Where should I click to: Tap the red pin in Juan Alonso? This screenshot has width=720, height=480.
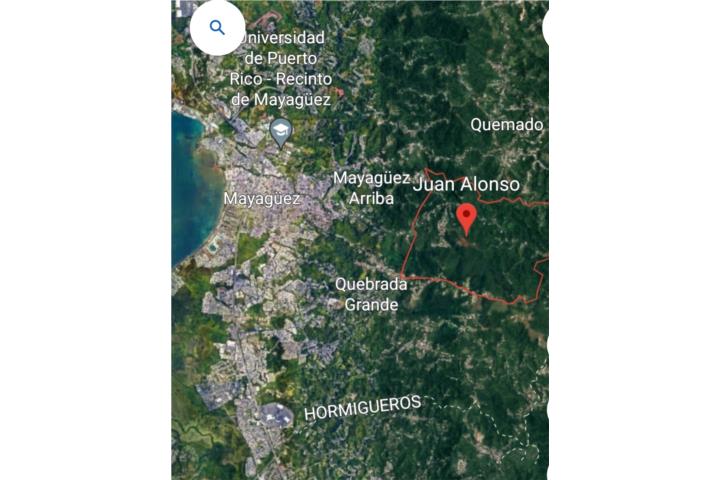(x=466, y=217)
